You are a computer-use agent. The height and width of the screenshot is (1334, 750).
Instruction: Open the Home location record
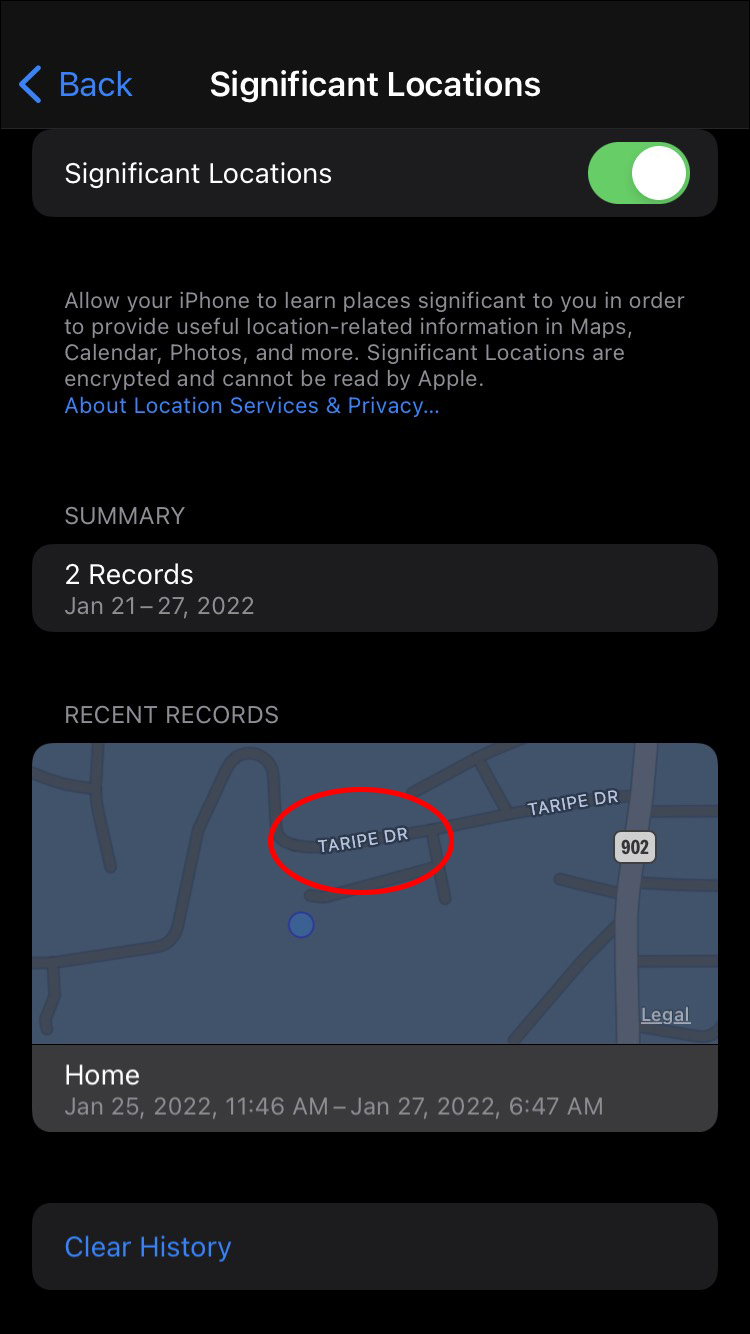pos(374,1088)
